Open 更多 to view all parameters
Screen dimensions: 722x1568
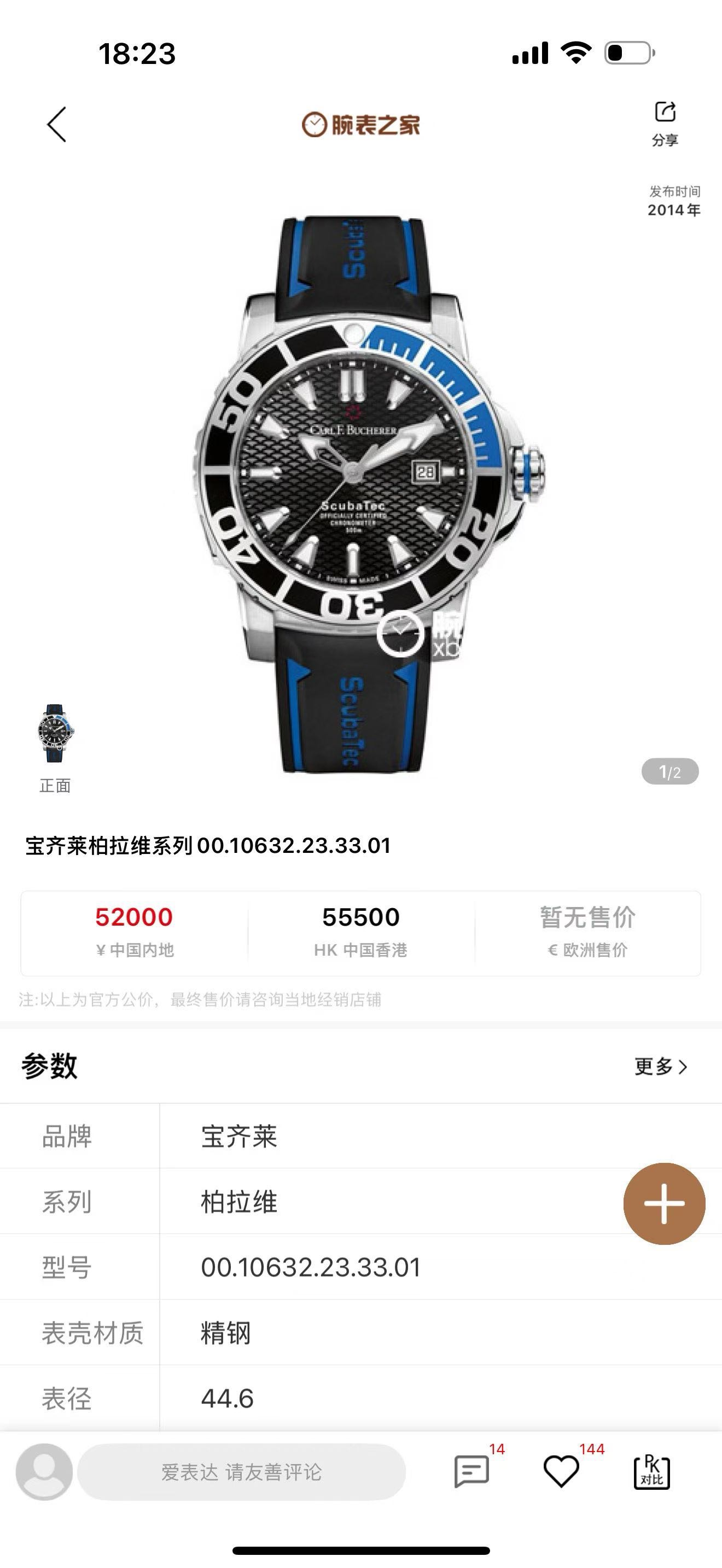661,1067
